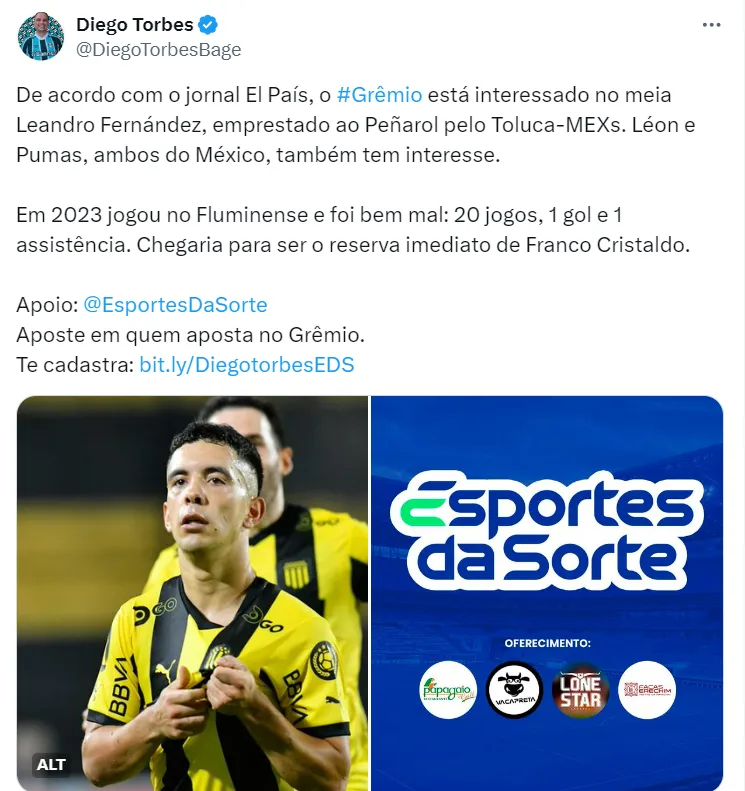Screen dimensions: 745x791
Task: Open the Diego Torbes display name
Action: (135, 25)
